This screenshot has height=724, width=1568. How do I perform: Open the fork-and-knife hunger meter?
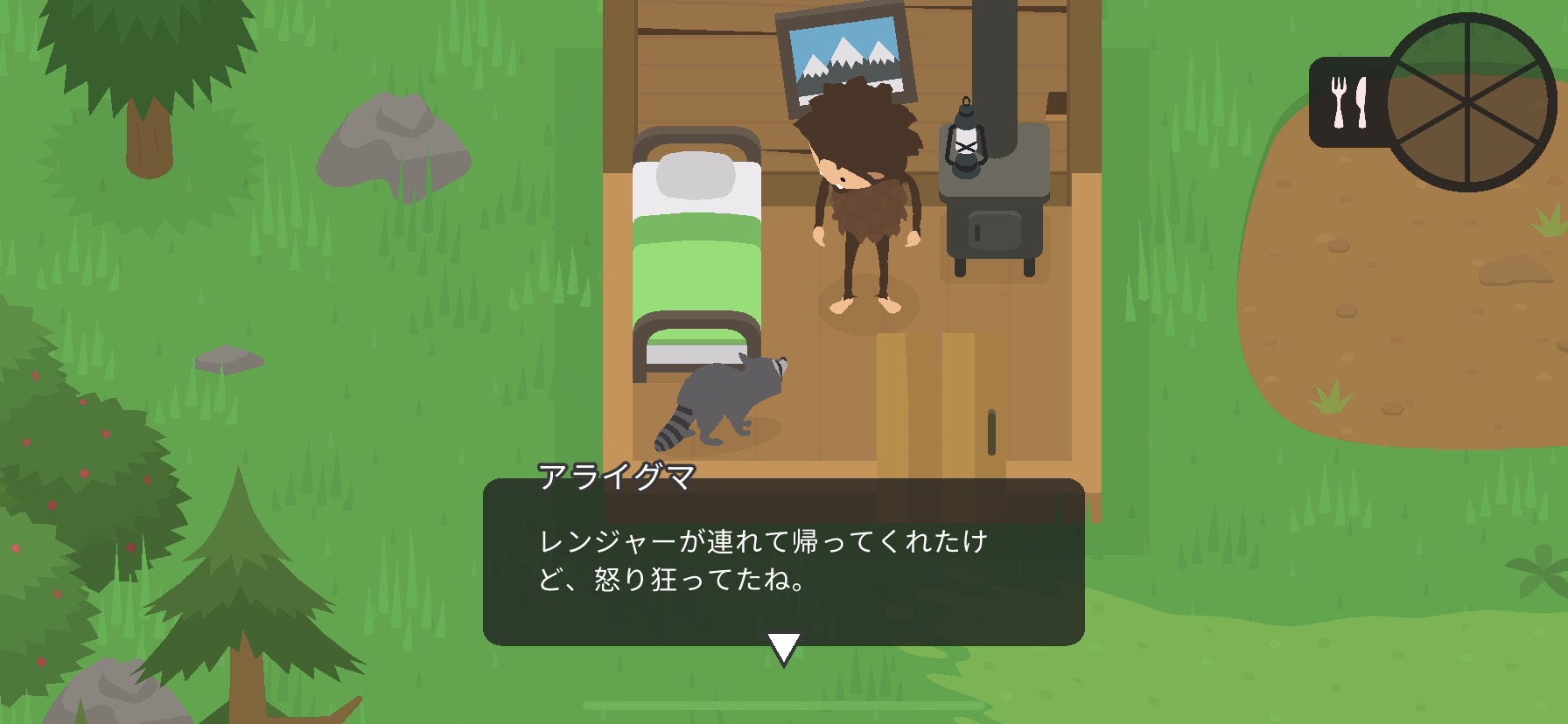[x=1348, y=102]
